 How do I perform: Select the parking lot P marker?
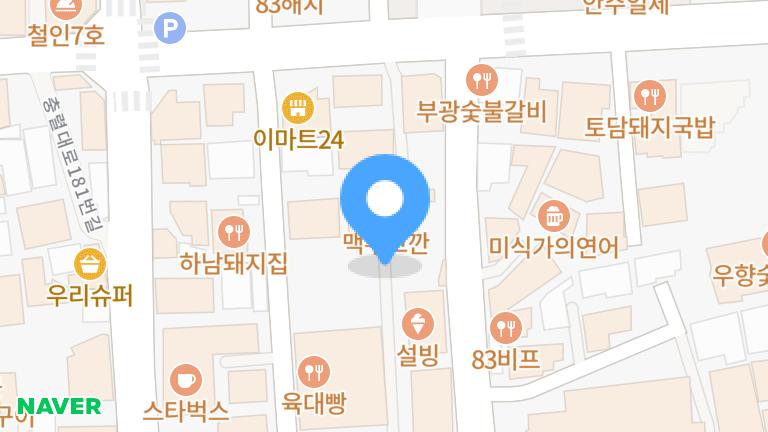(x=171, y=29)
